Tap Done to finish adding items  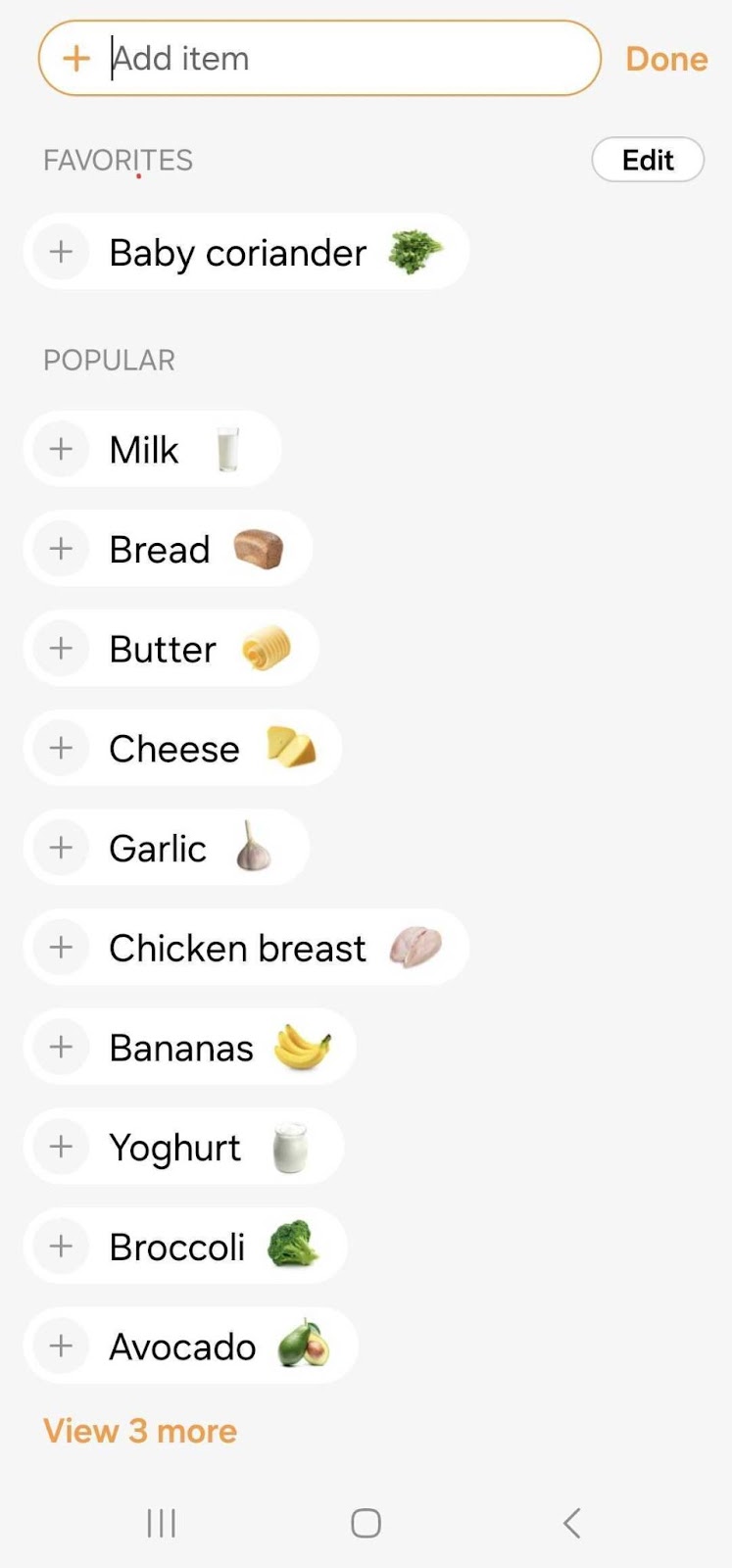[666, 59]
